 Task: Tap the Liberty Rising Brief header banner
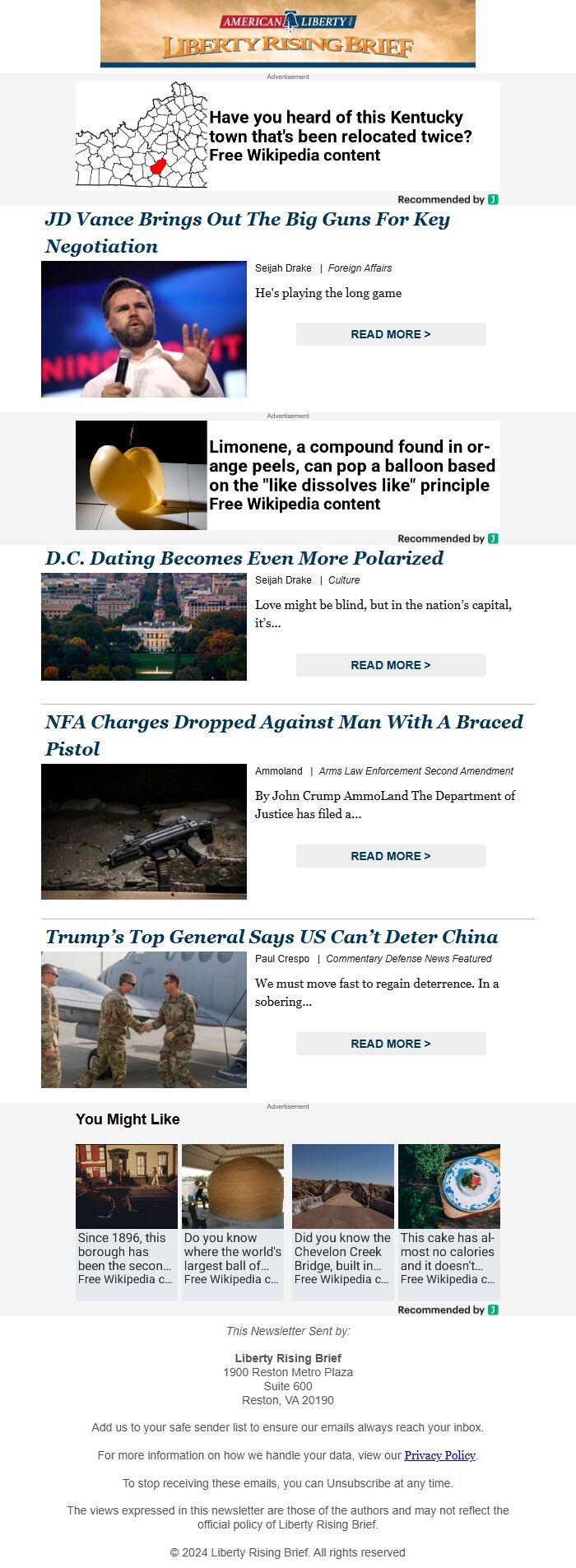(x=288, y=34)
